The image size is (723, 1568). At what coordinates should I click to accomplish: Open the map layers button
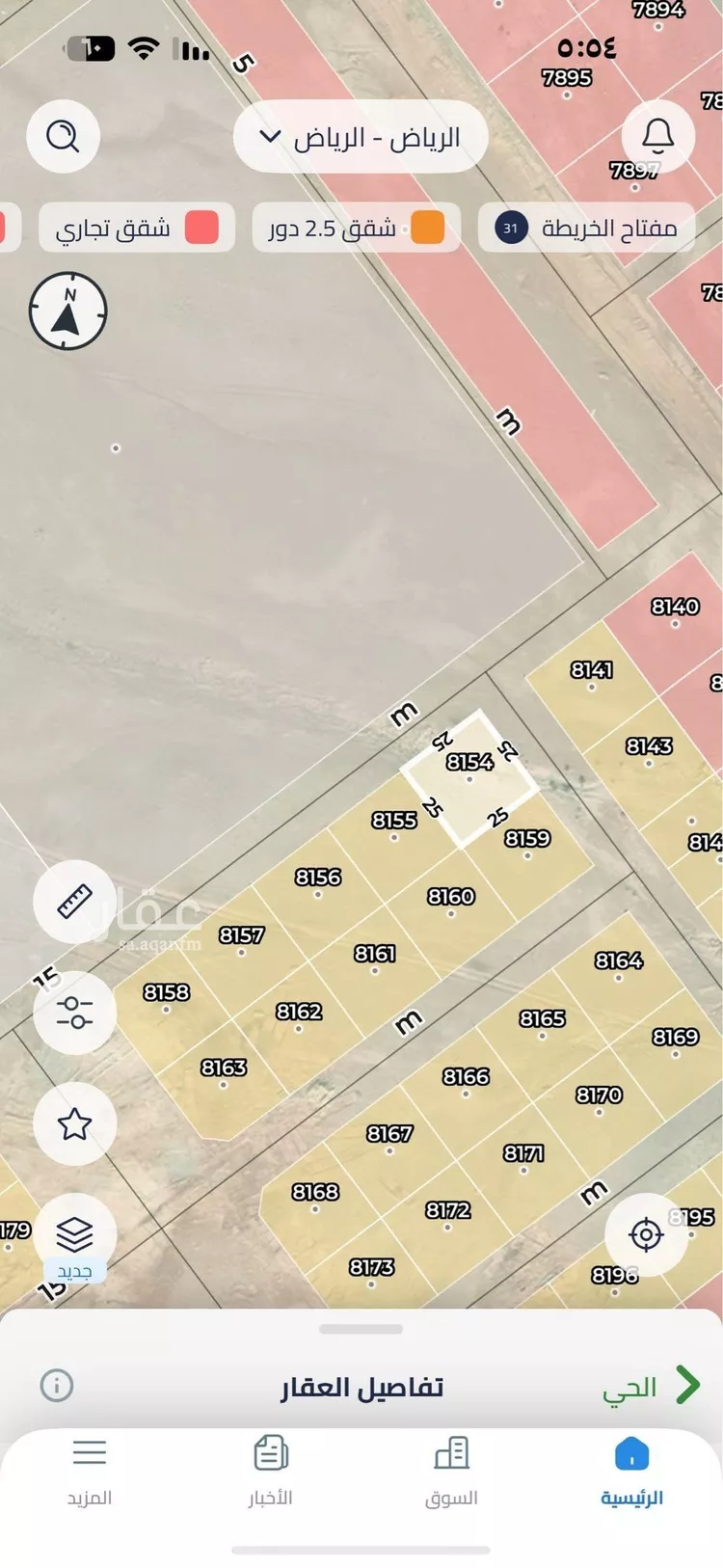(75, 1234)
